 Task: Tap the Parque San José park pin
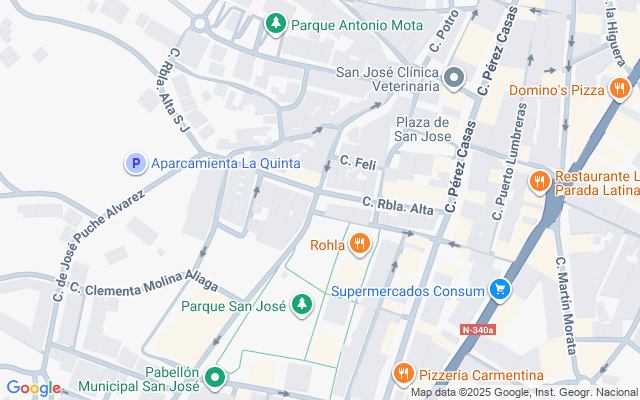301,303
